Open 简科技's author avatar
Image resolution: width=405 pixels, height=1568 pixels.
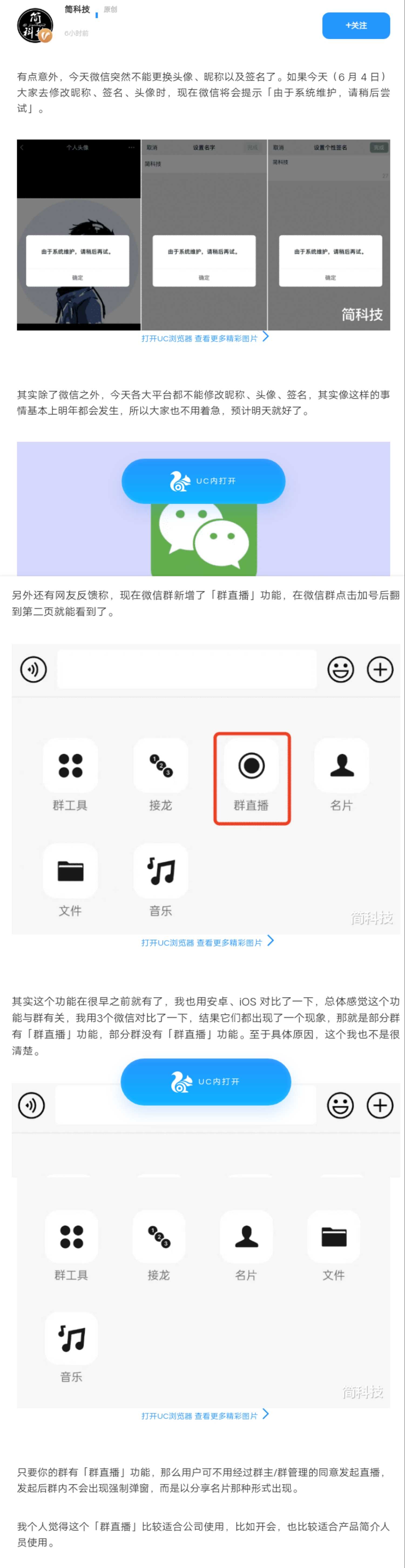pos(35,26)
